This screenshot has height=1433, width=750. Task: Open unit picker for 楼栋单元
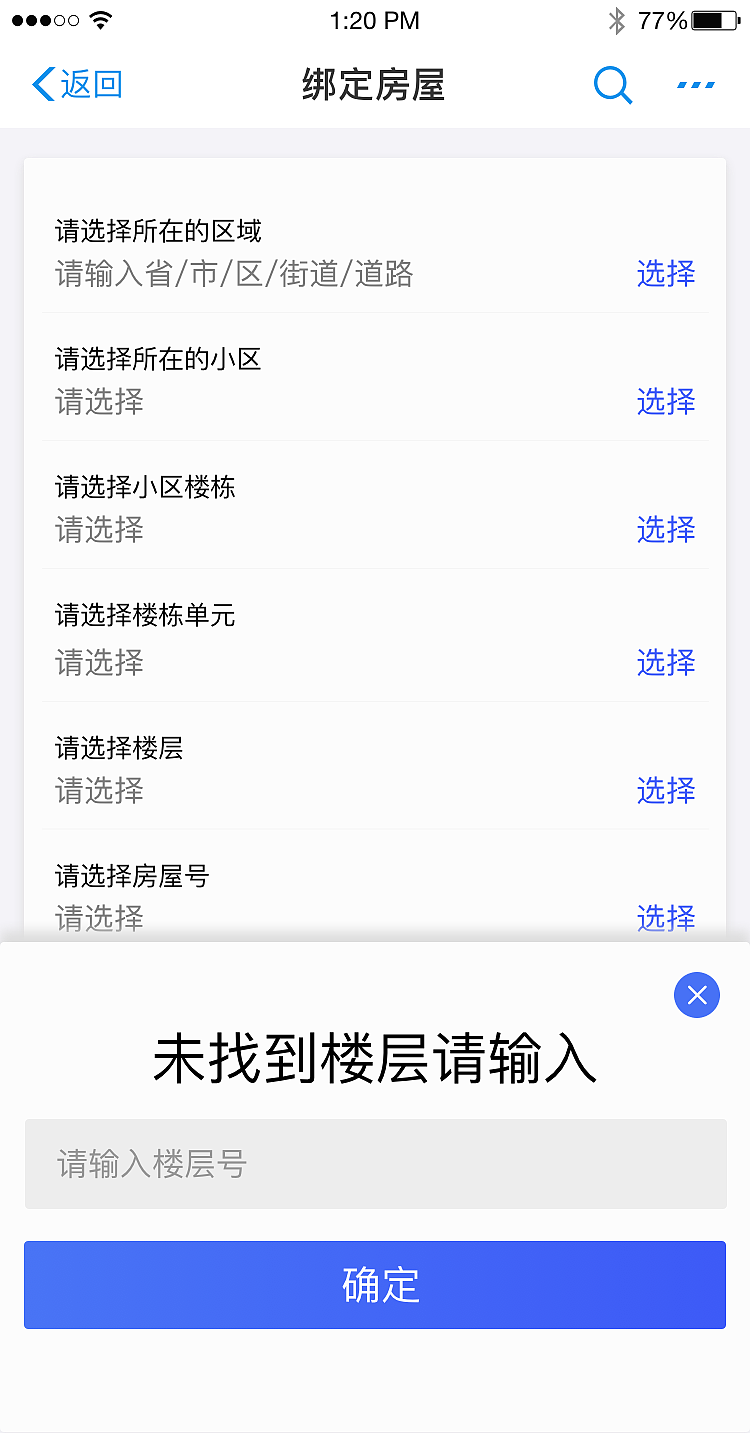[x=665, y=663]
